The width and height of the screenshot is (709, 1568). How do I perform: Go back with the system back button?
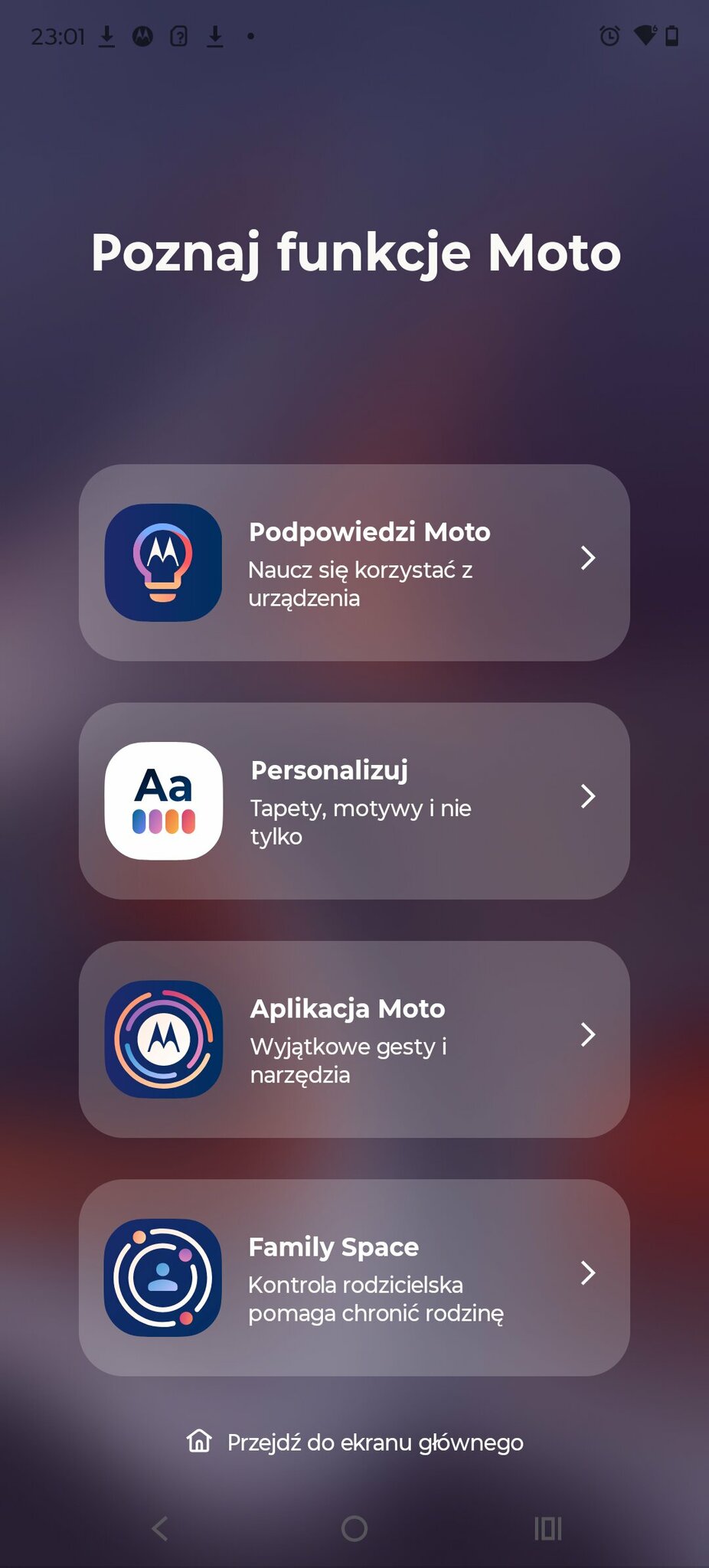point(159,1529)
